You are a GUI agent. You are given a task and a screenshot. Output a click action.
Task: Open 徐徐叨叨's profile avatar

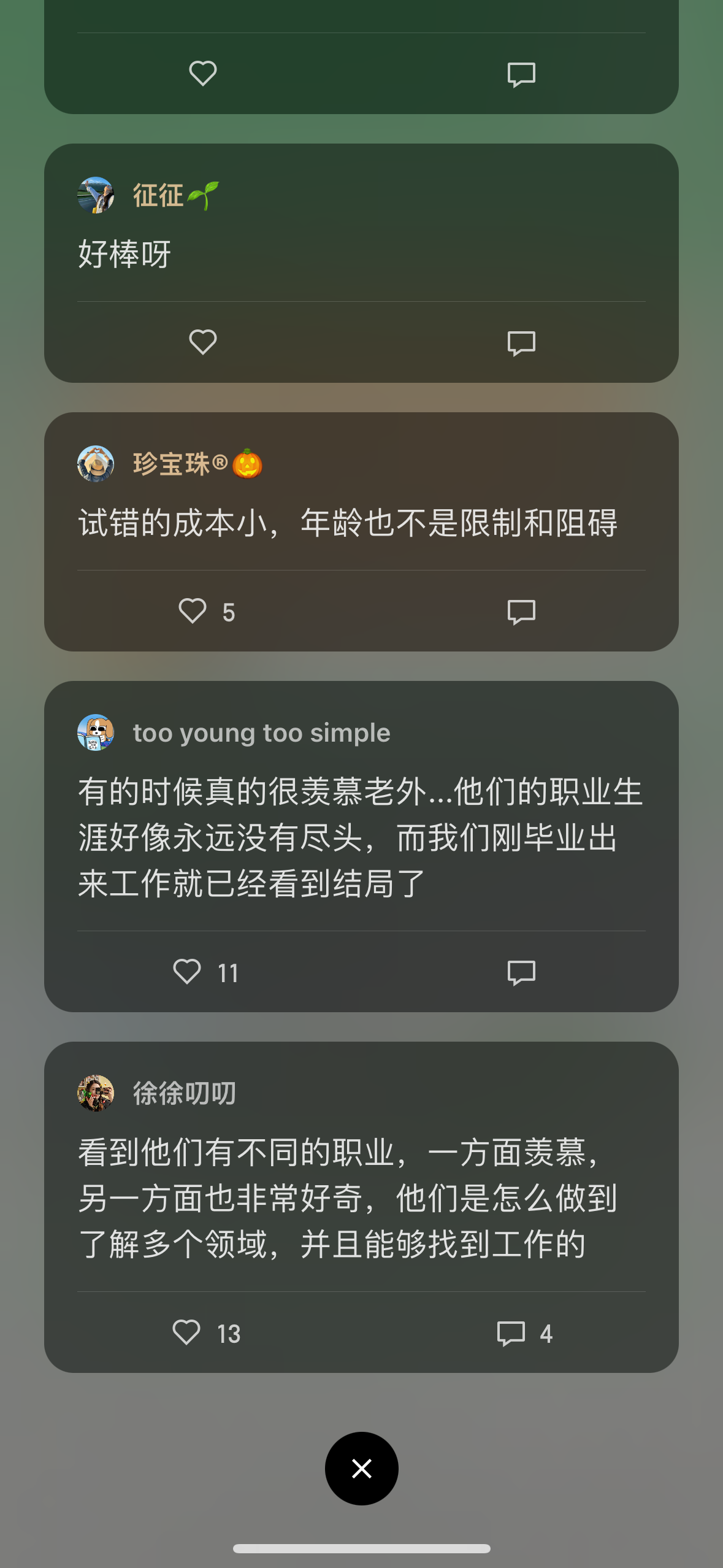pos(96,1093)
